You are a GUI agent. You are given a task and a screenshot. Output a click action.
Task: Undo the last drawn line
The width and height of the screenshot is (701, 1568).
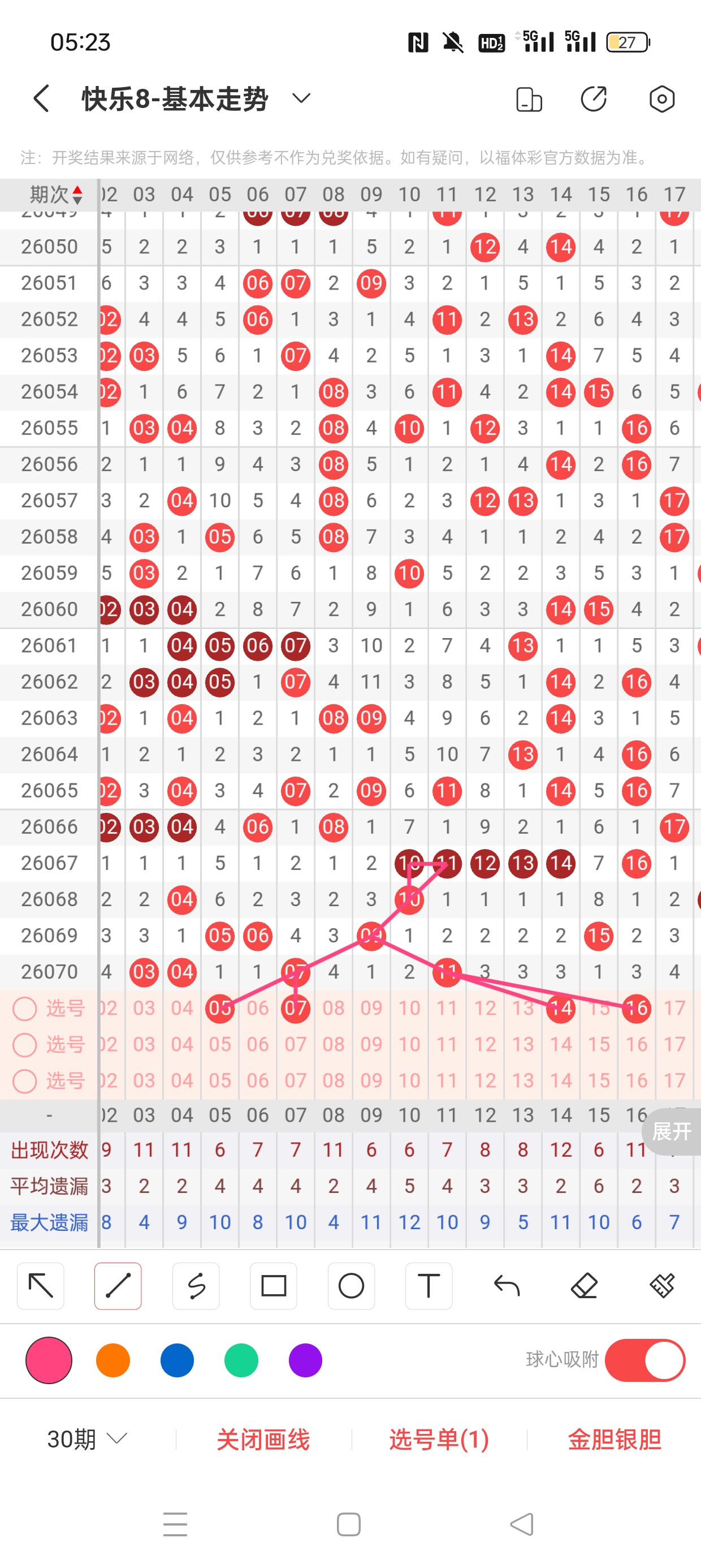tap(507, 1286)
